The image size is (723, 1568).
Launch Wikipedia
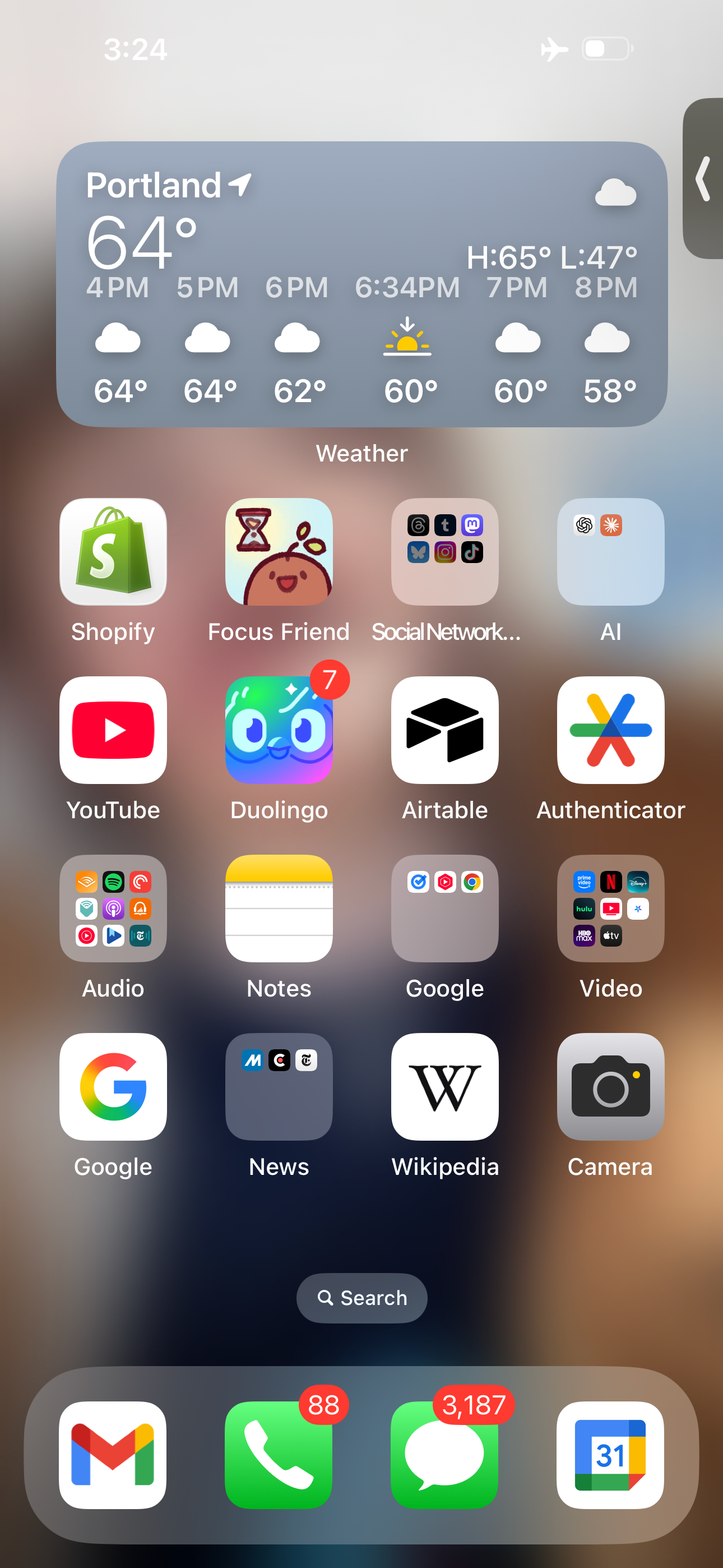[445, 1086]
